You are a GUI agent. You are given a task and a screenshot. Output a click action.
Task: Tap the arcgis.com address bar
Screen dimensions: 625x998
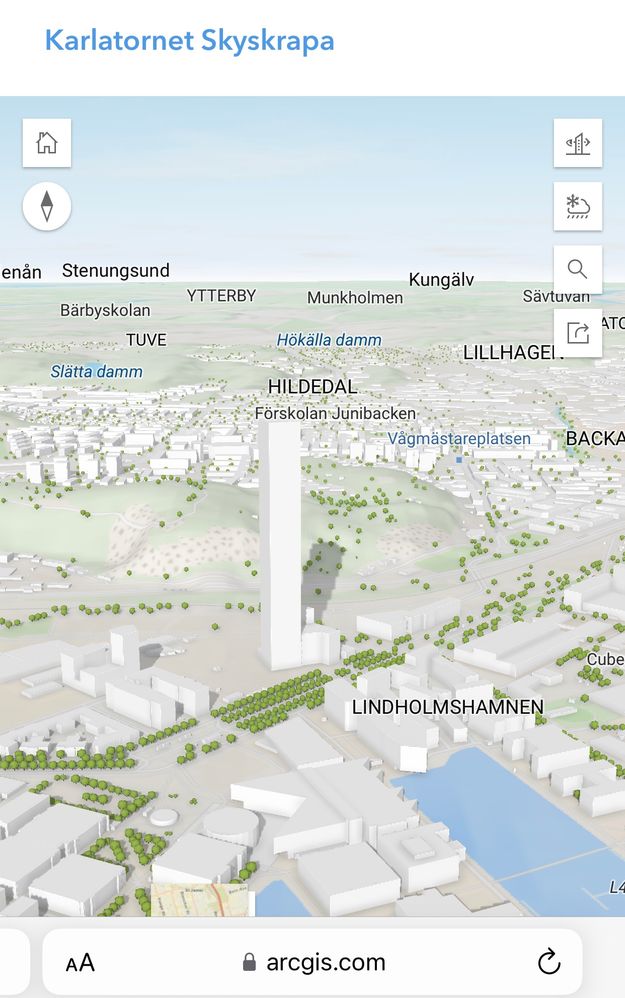[x=314, y=962]
